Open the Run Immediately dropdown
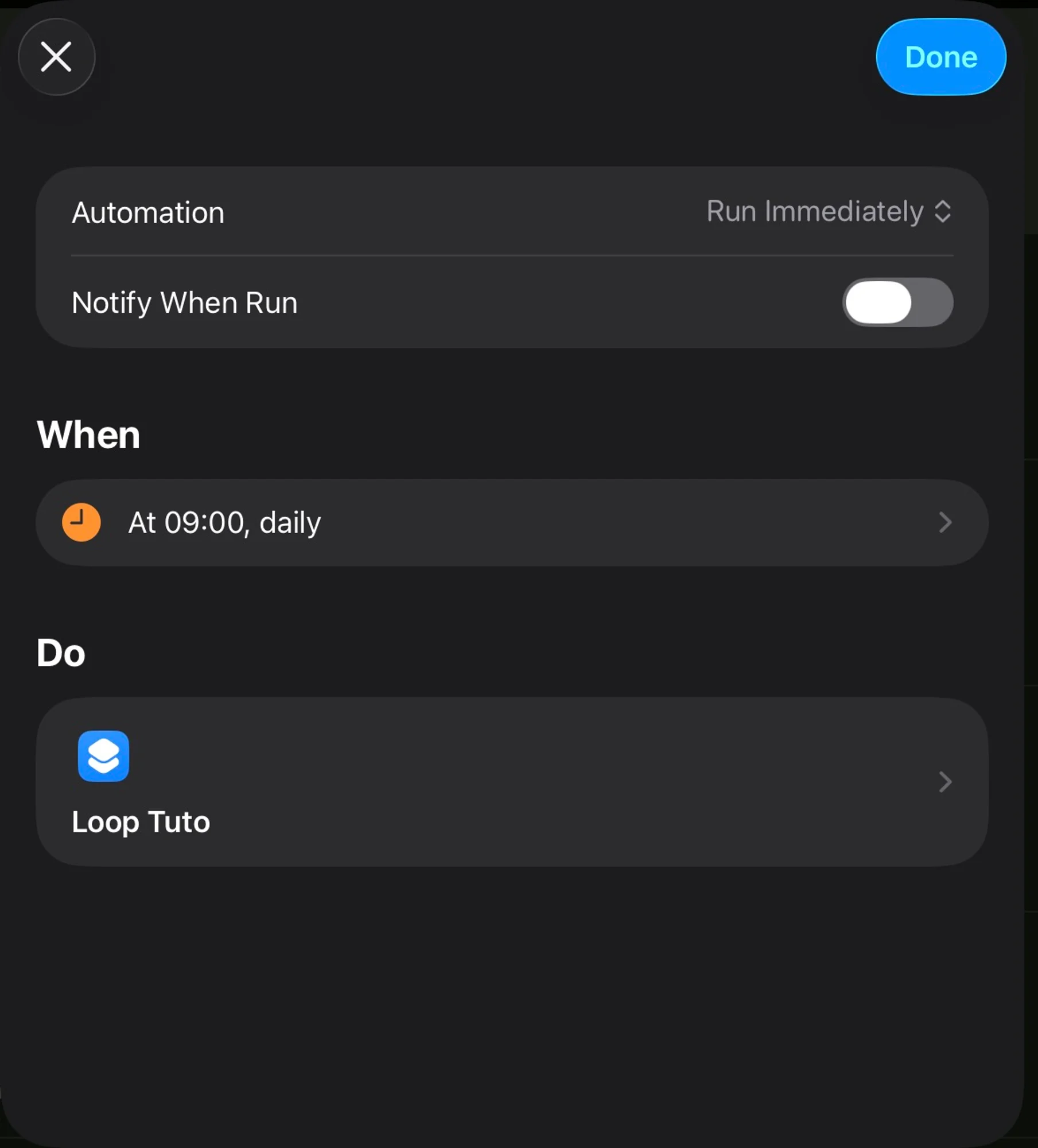The width and height of the screenshot is (1038, 1148). (x=829, y=211)
